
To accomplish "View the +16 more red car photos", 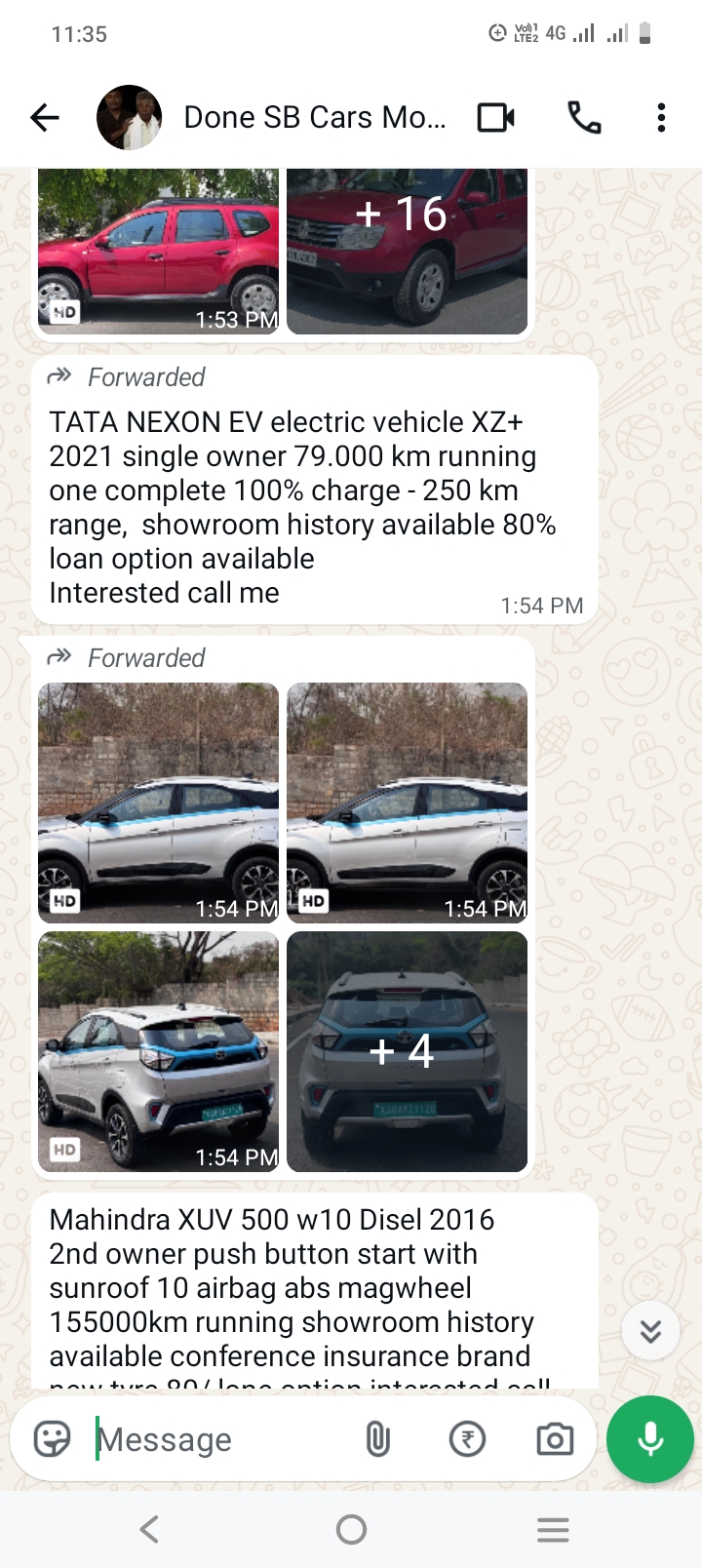I will click(x=407, y=251).
